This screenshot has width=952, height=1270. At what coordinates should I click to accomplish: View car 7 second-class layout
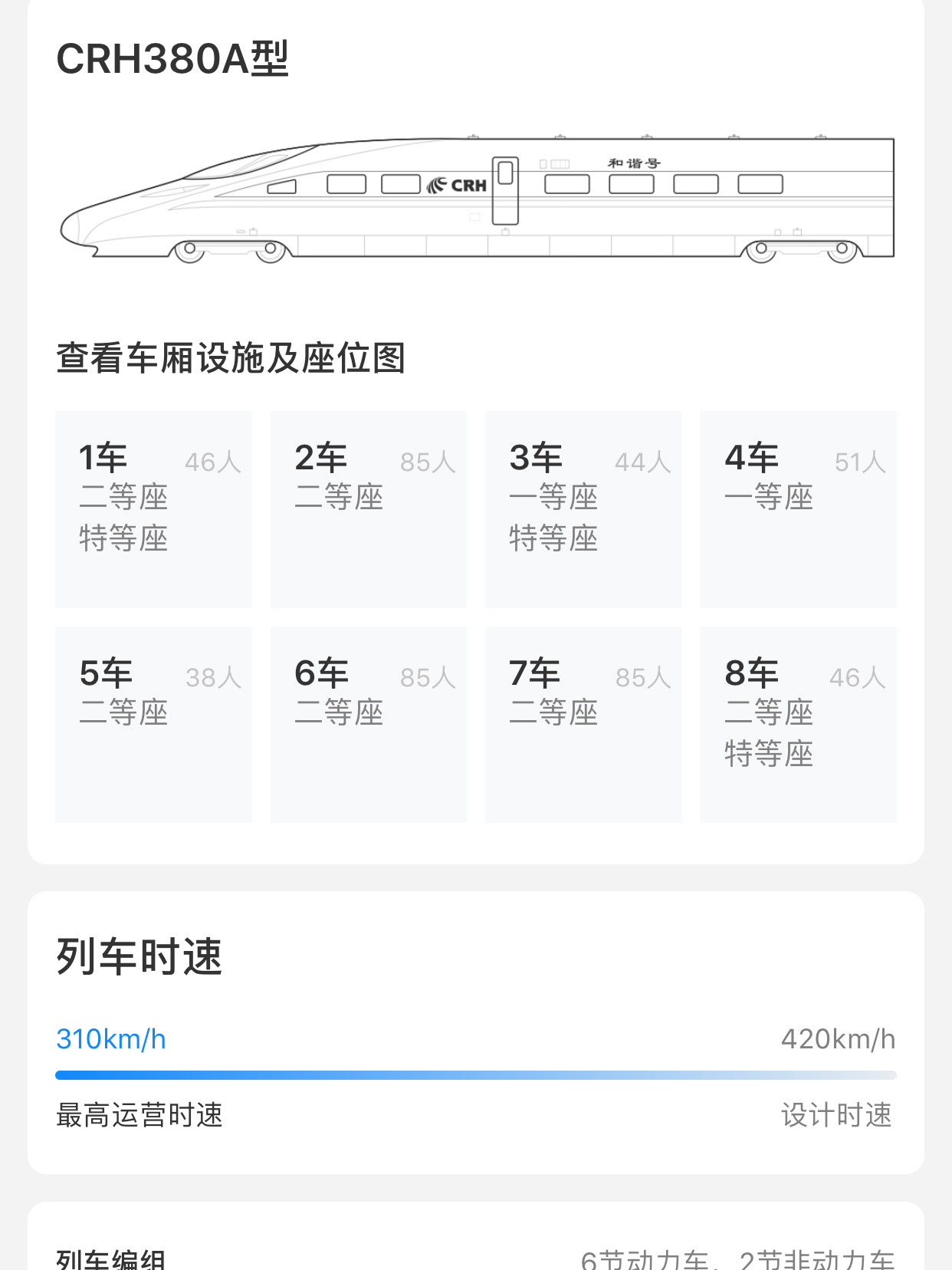[583, 725]
